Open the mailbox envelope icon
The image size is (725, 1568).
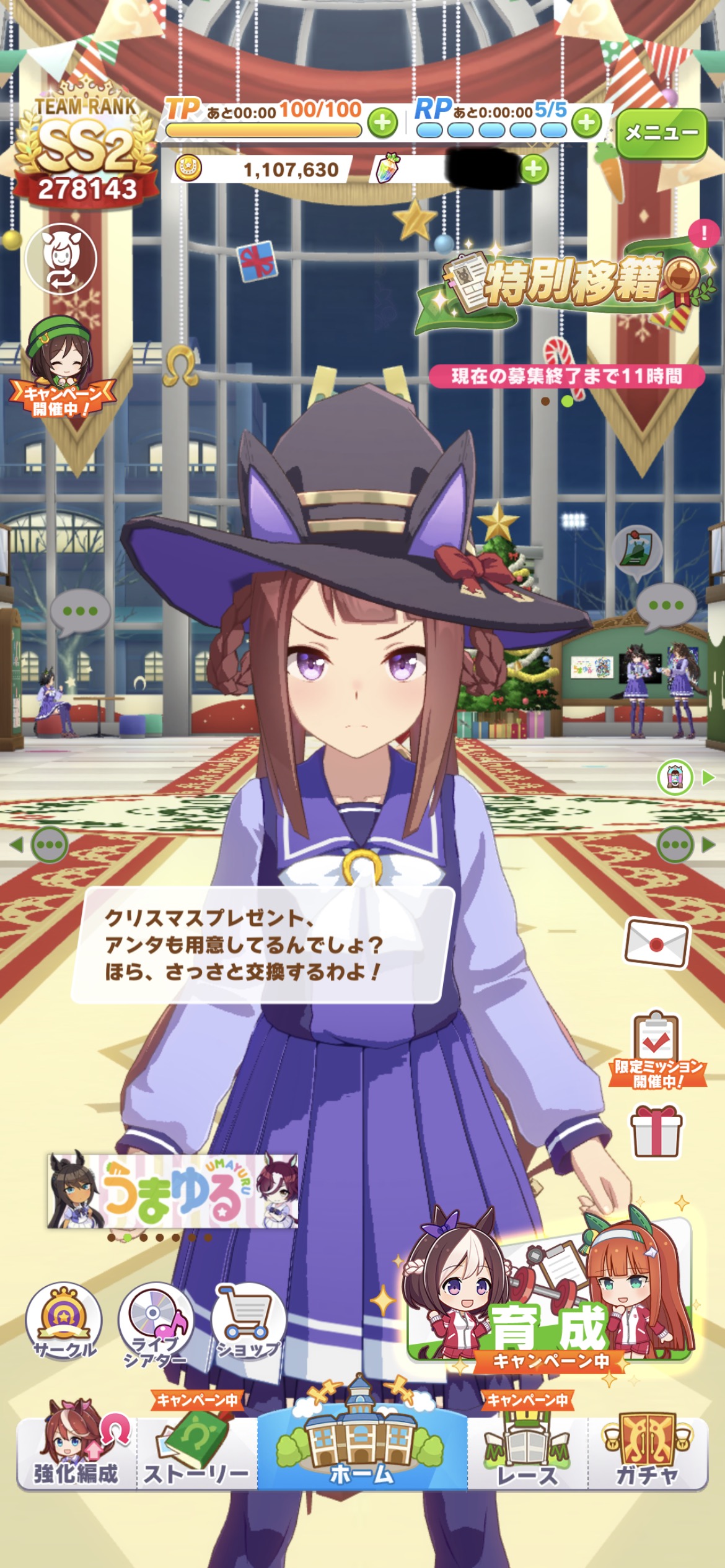656,943
